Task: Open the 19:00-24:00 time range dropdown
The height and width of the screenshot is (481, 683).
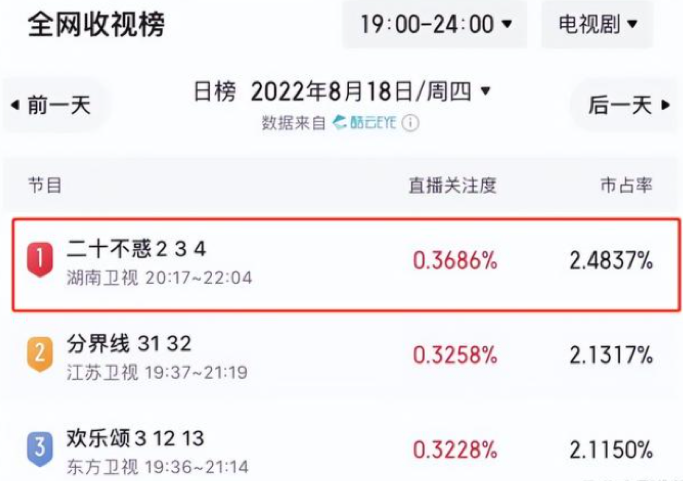Action: click(x=435, y=24)
